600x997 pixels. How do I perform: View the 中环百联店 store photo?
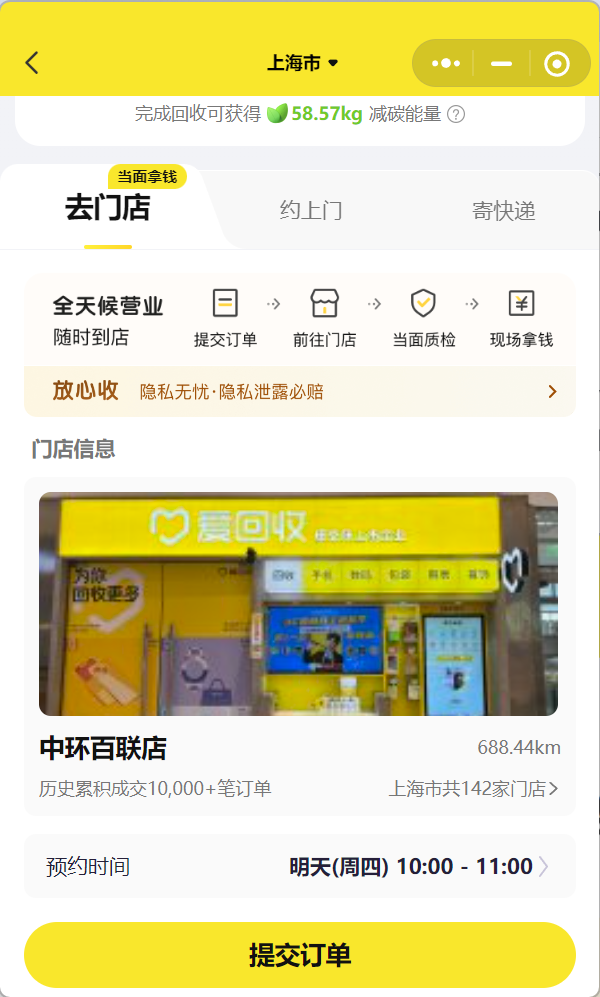(298, 603)
